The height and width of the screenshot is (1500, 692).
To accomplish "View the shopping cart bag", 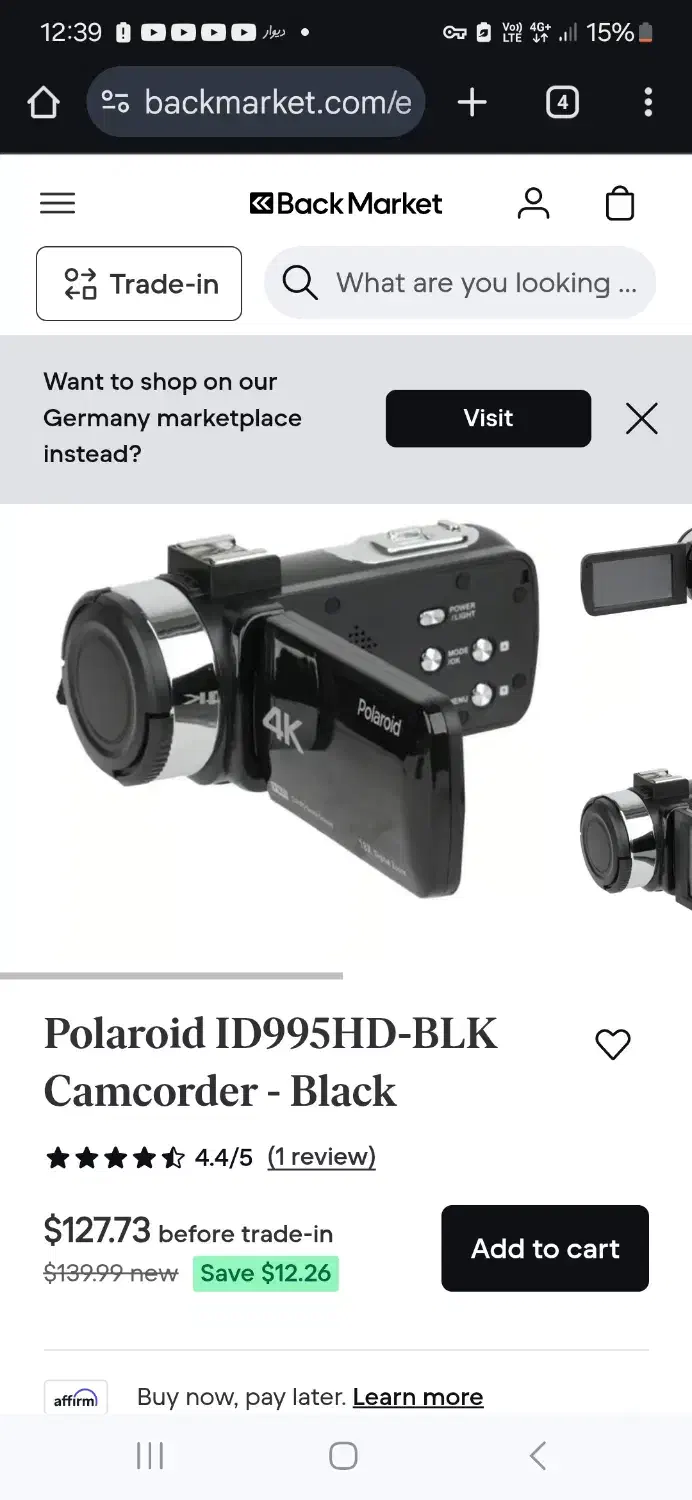I will (x=620, y=203).
